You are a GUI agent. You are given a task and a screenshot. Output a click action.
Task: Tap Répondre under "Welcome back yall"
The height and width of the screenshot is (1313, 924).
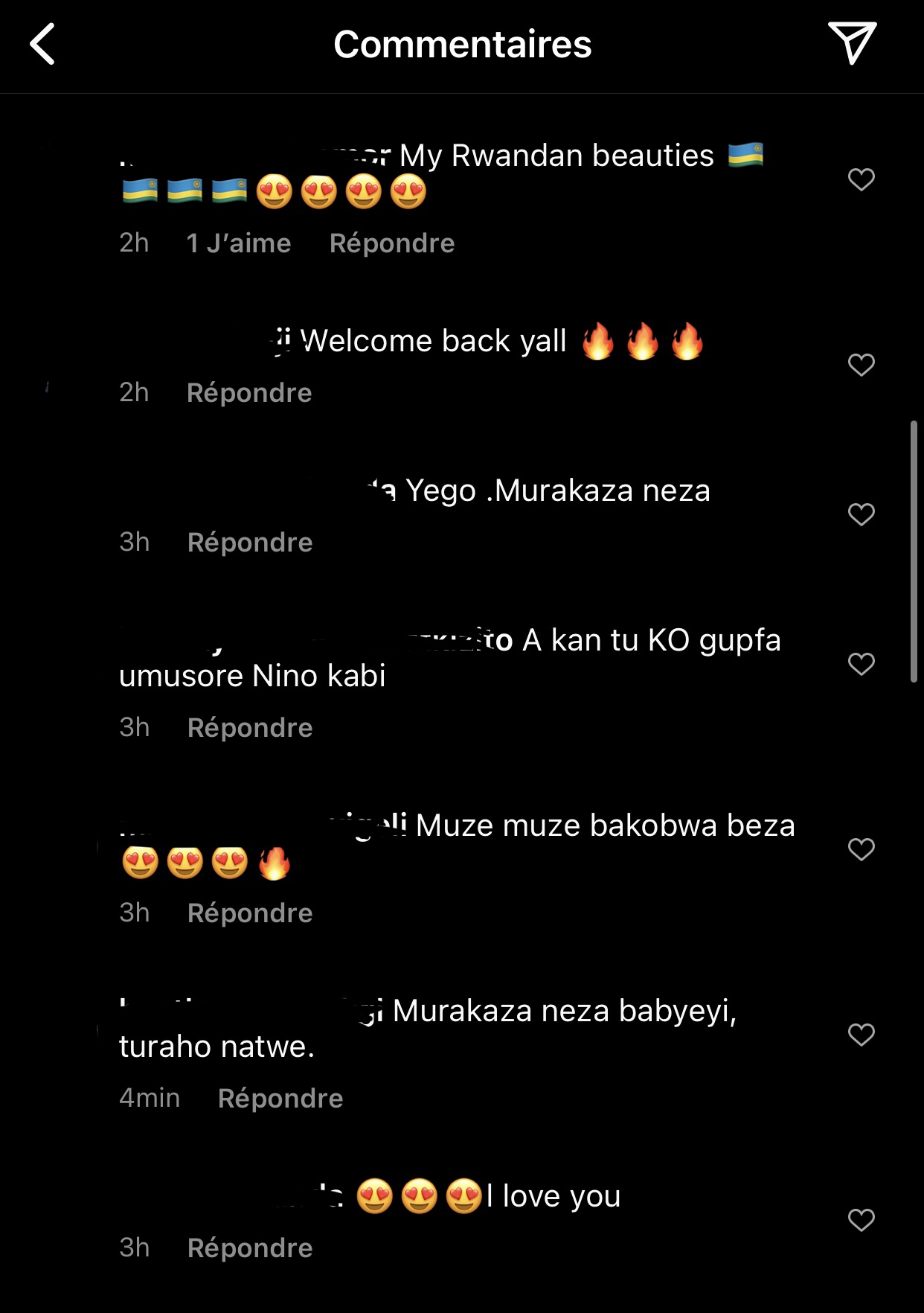[x=249, y=393]
